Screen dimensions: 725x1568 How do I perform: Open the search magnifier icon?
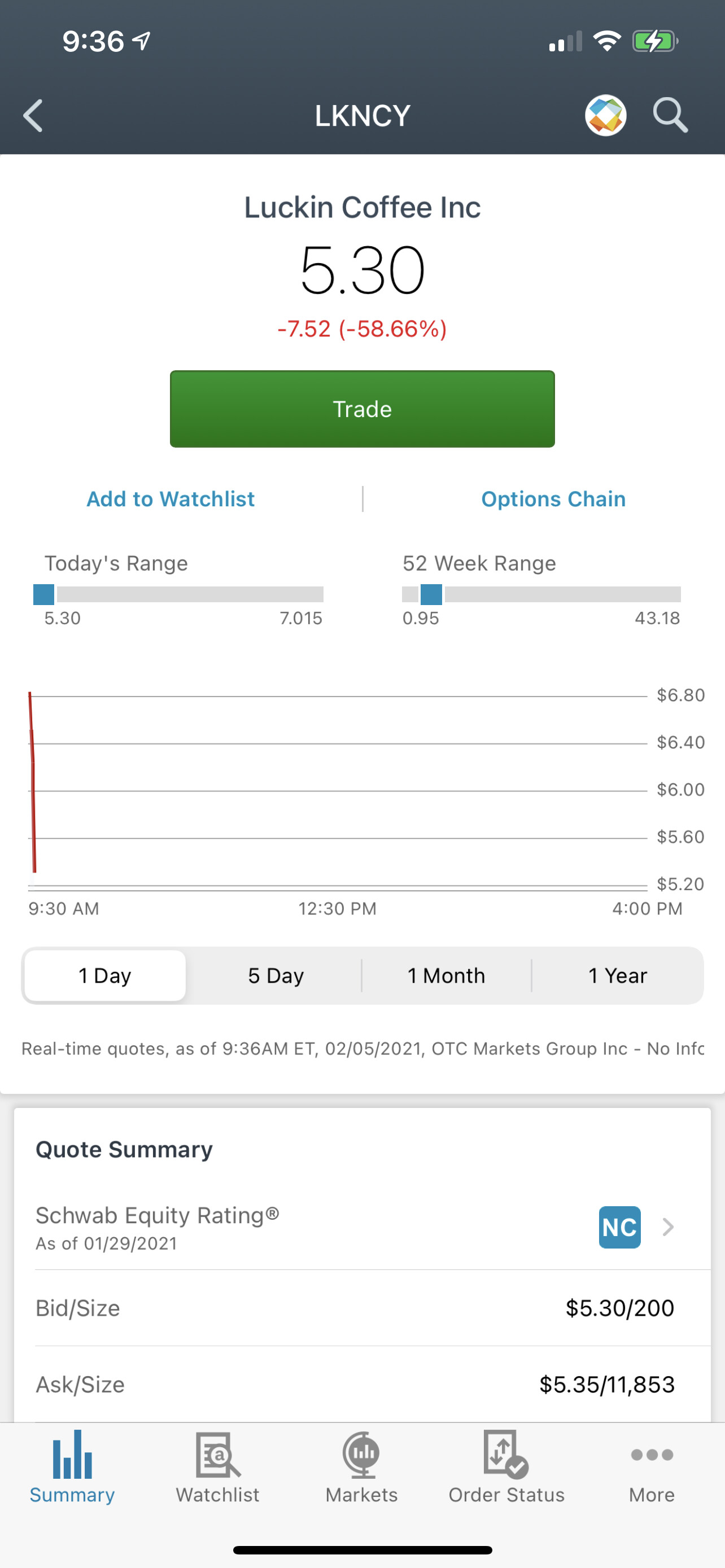pos(670,115)
